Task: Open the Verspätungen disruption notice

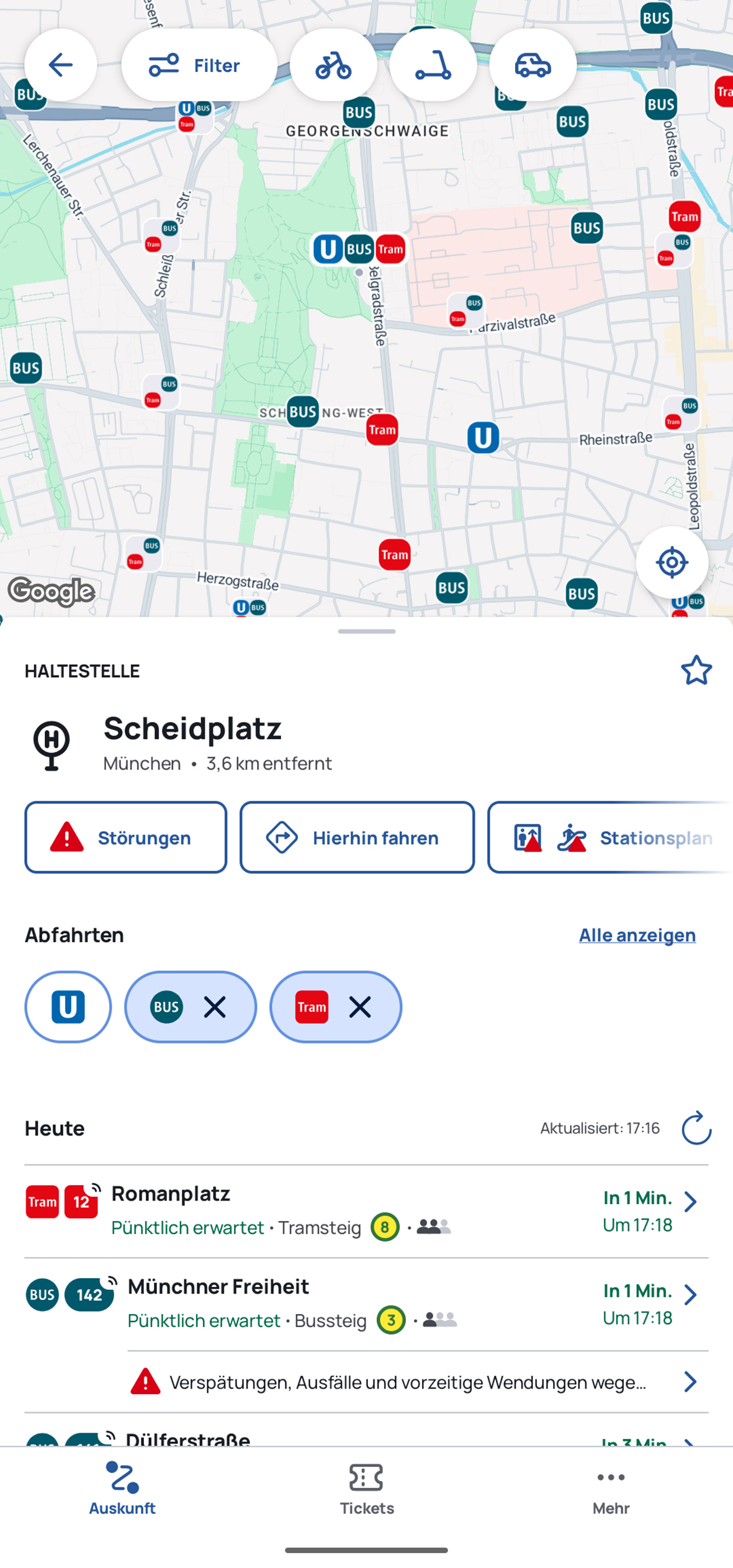Action: point(410,1382)
